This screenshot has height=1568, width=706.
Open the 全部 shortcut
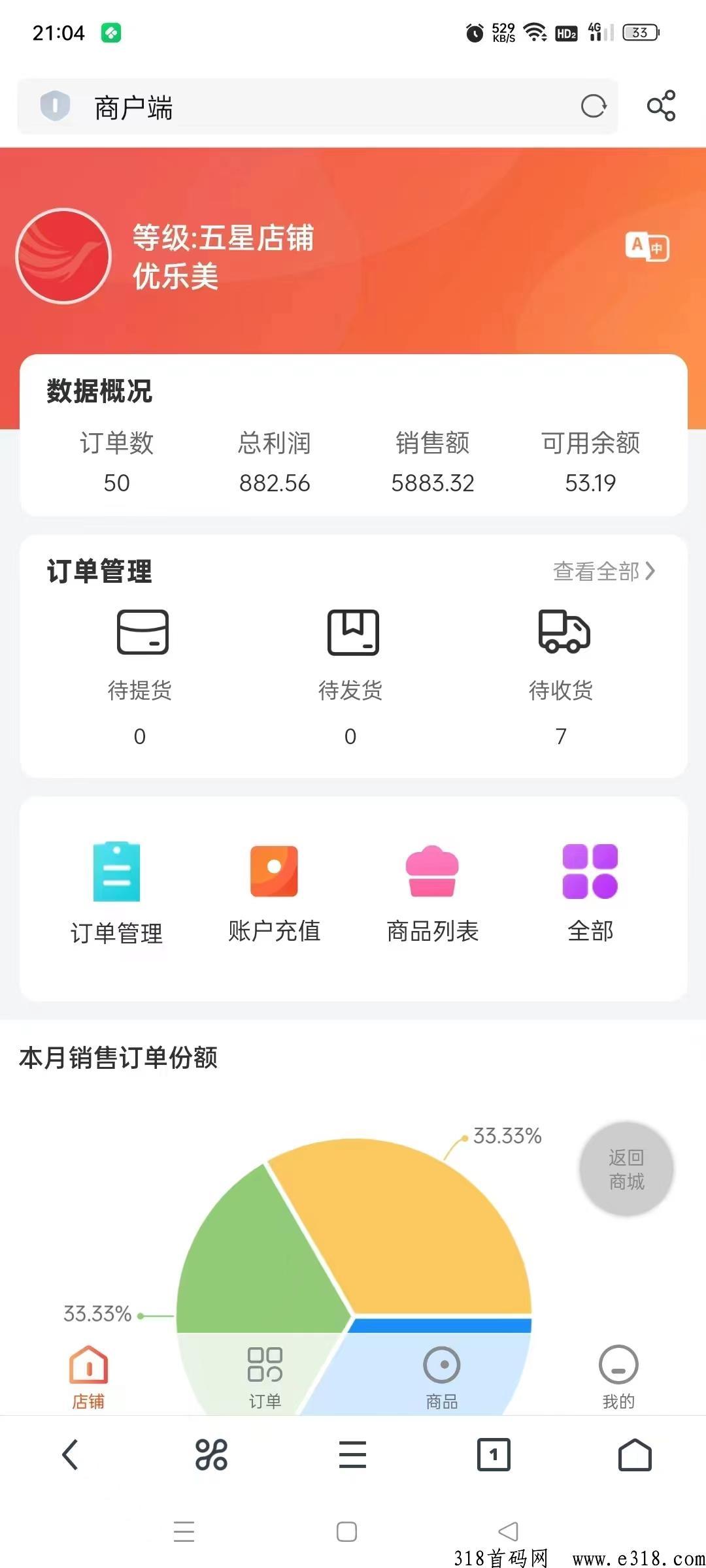click(590, 893)
